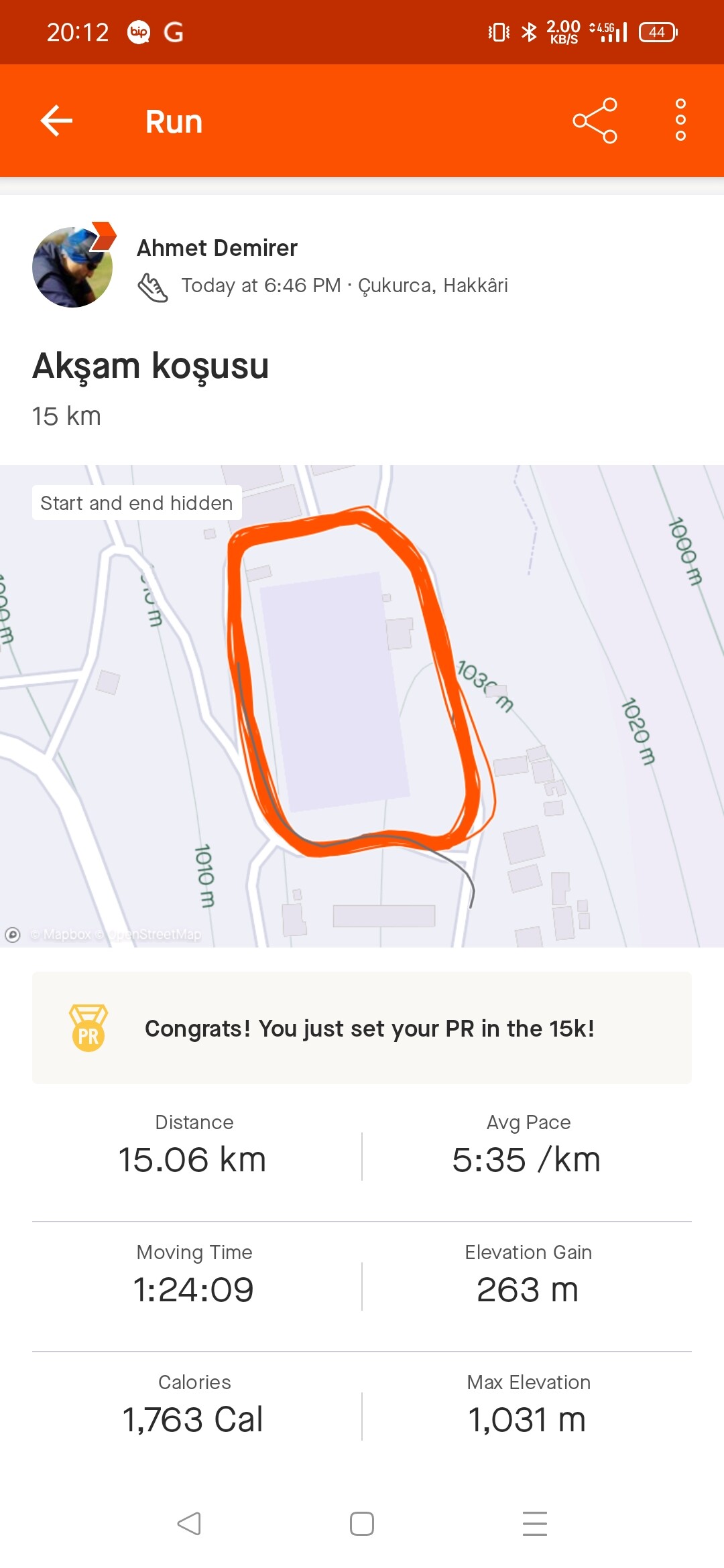The height and width of the screenshot is (1568, 724).
Task: Tap the system back triangle button
Action: pos(189,1524)
